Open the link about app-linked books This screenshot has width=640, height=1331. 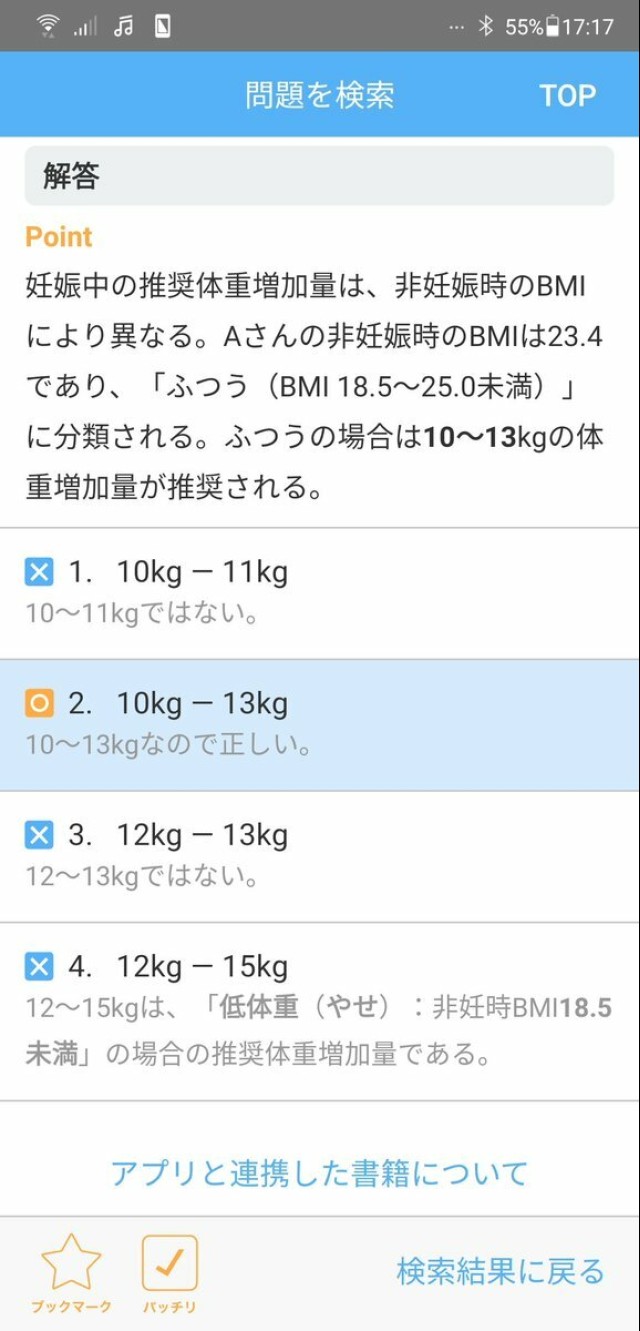coord(319,1172)
